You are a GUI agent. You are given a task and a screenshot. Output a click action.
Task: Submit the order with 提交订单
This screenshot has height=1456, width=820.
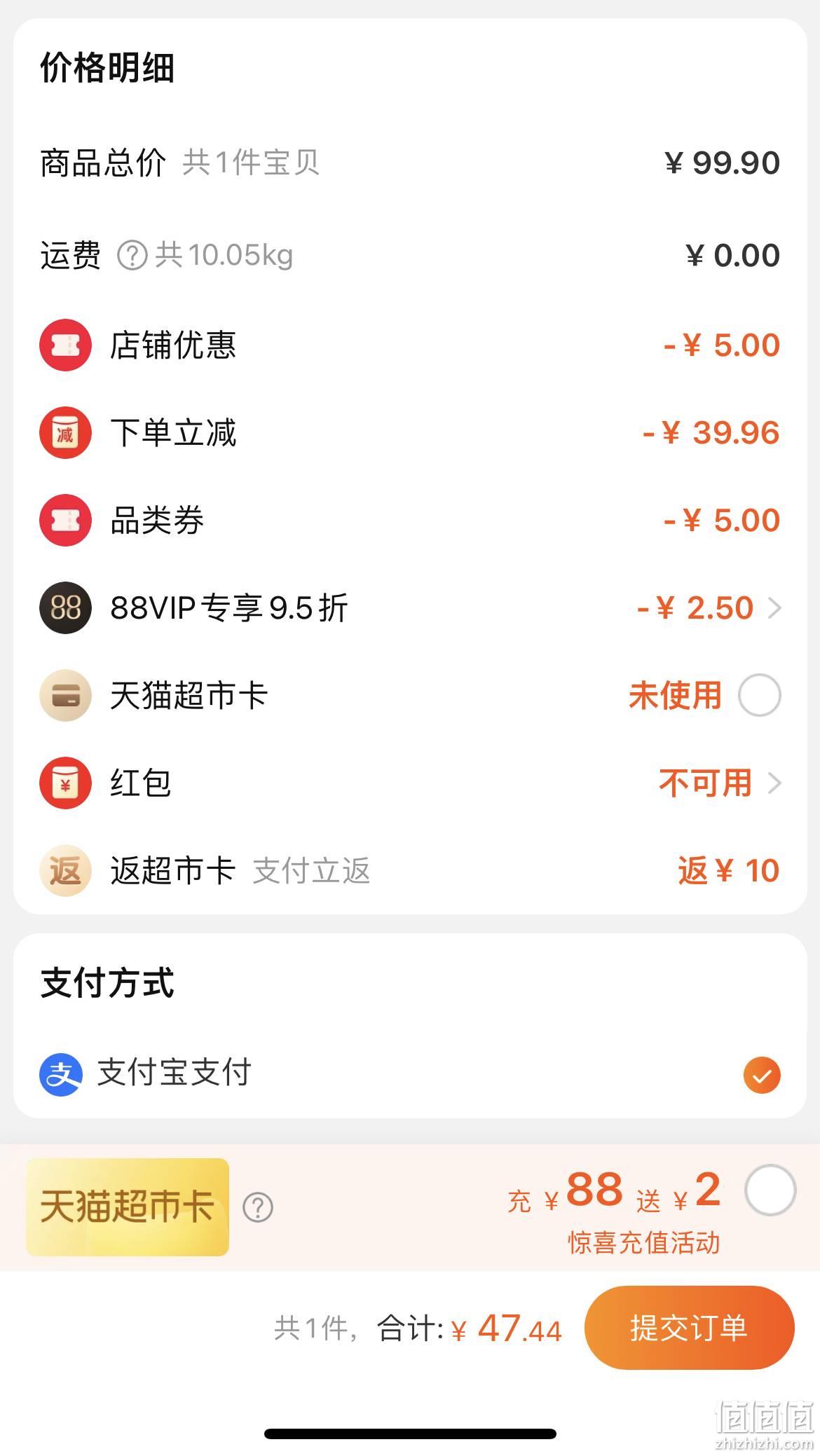[x=689, y=1327]
